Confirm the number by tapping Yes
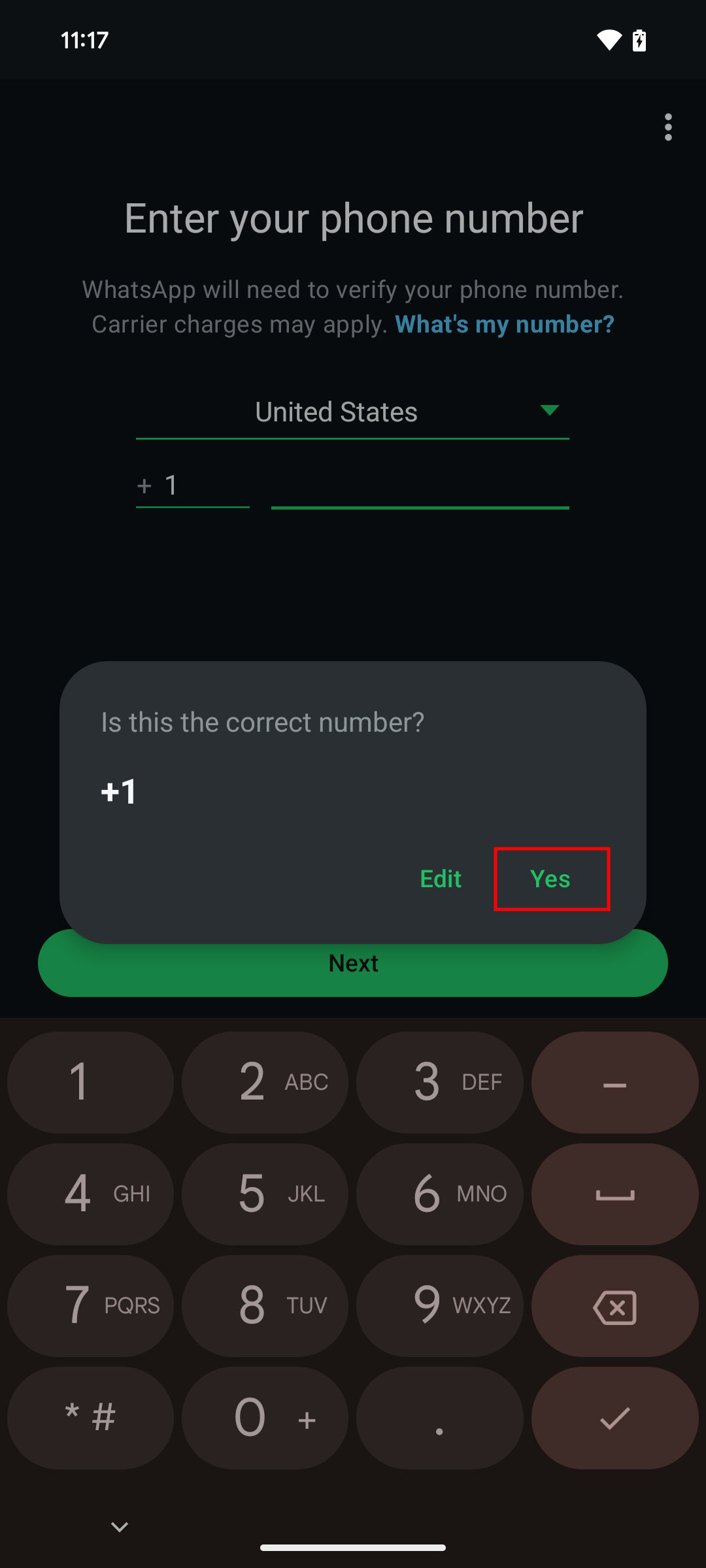This screenshot has width=706, height=1568. point(551,879)
